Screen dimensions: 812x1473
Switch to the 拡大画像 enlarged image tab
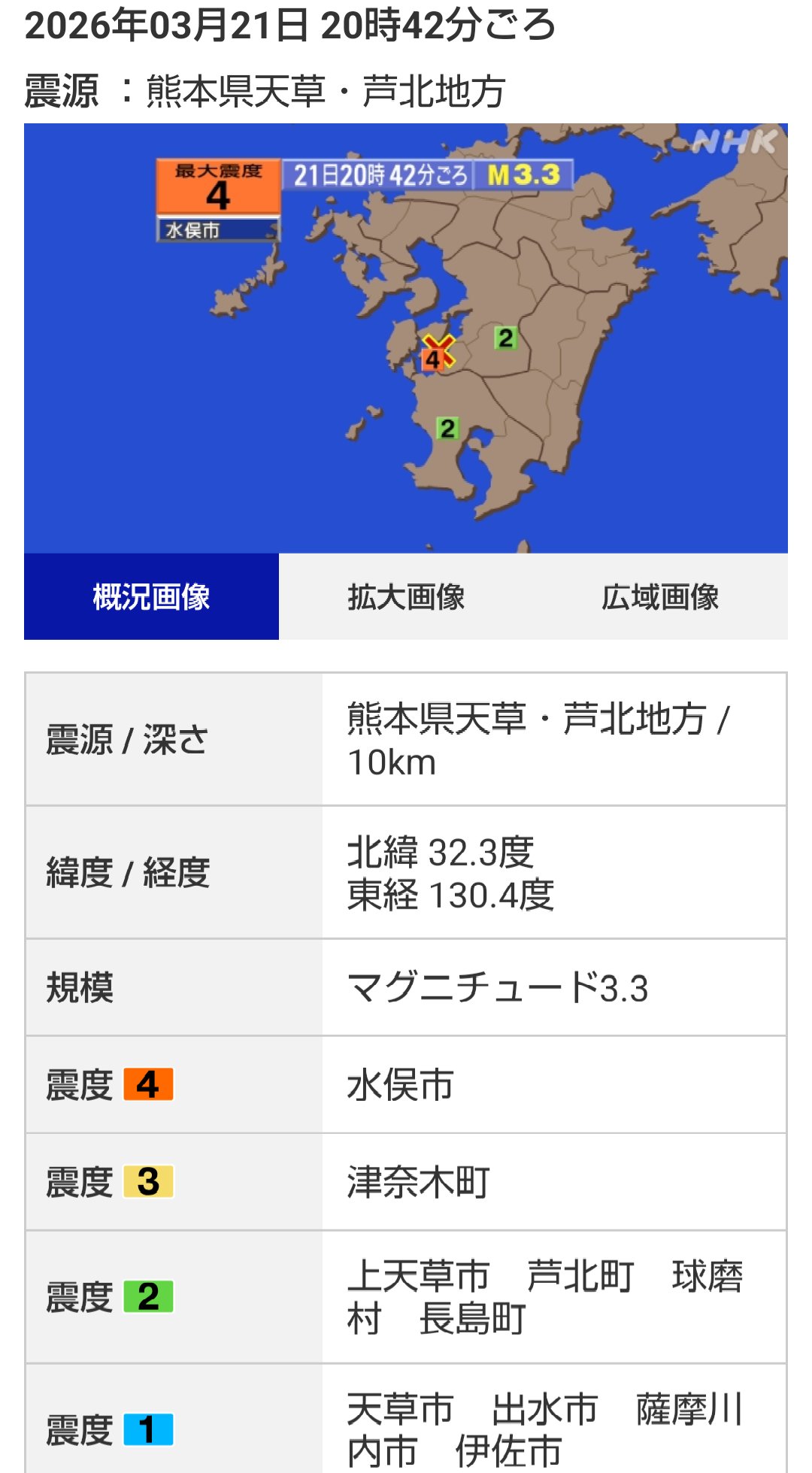(406, 596)
